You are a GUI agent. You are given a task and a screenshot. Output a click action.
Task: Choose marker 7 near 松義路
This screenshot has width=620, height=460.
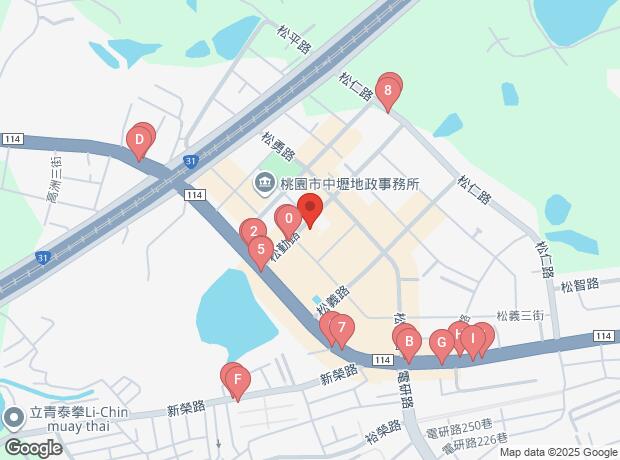pos(341,327)
